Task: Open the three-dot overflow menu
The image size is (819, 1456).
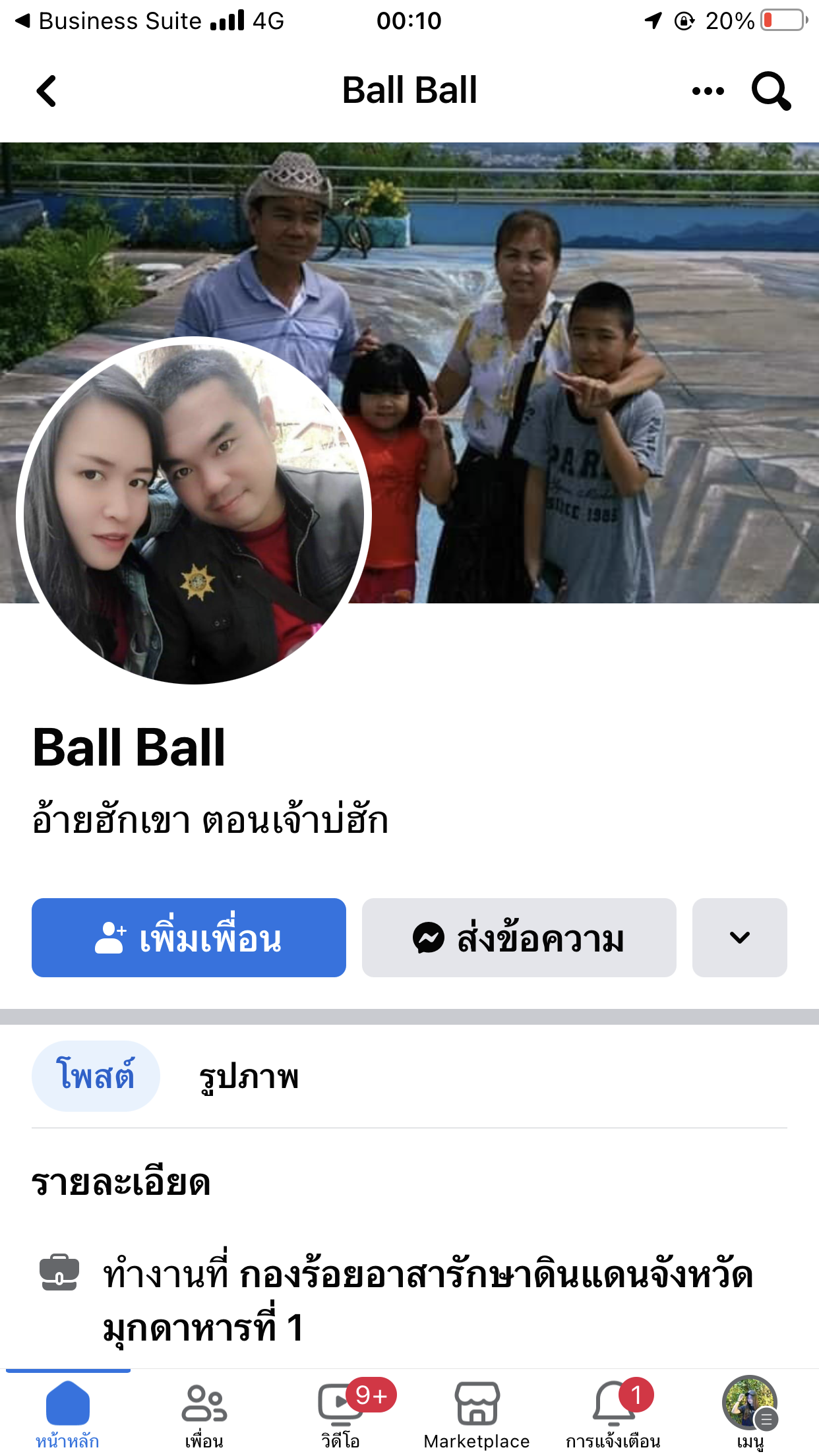Action: (708, 91)
